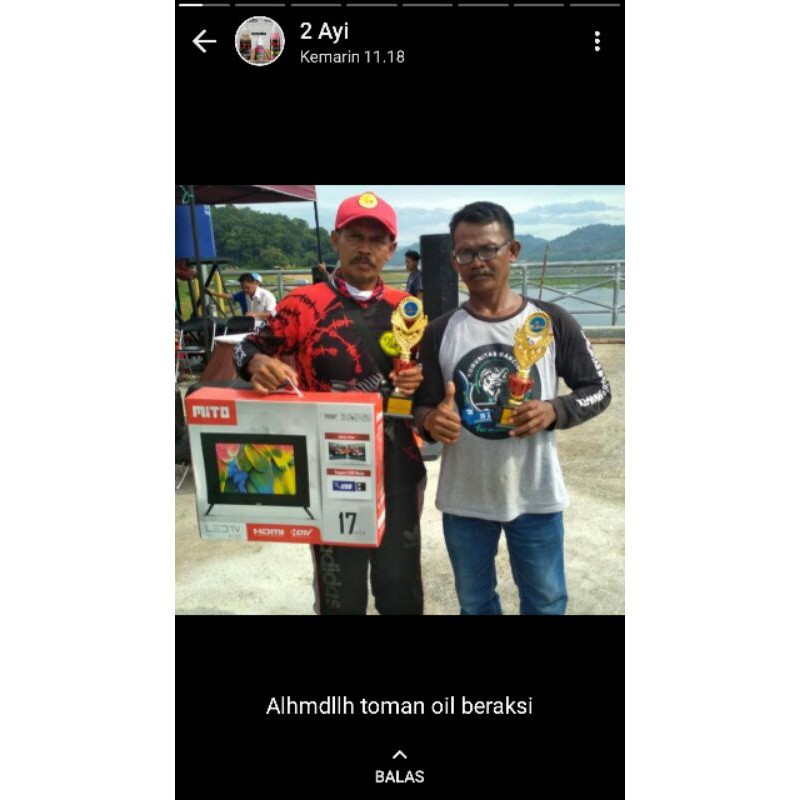Viewport: 800px width, 800px height.
Task: Open 2 Ayi's profile picture
Action: (260, 41)
